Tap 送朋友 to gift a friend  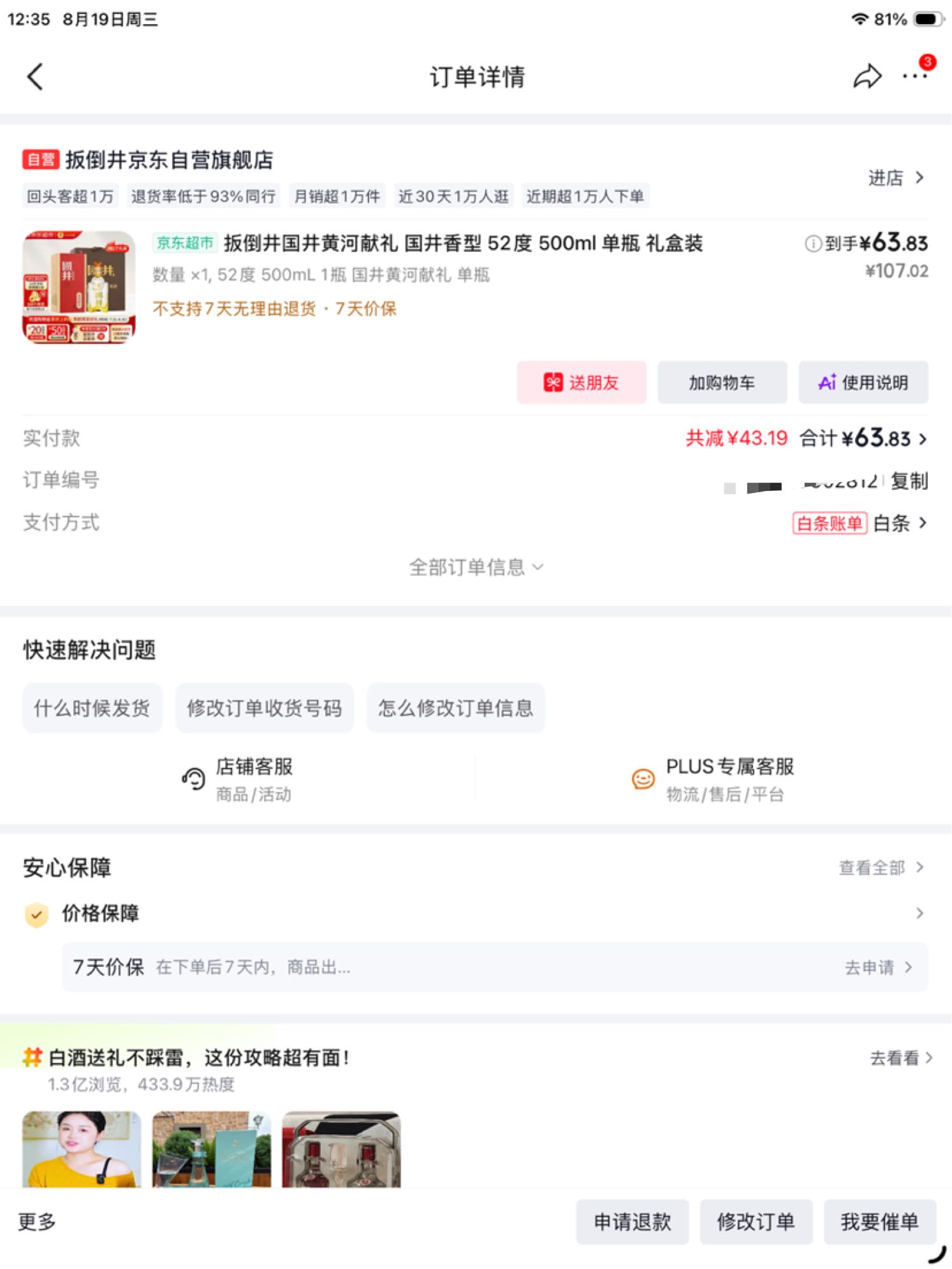582,383
